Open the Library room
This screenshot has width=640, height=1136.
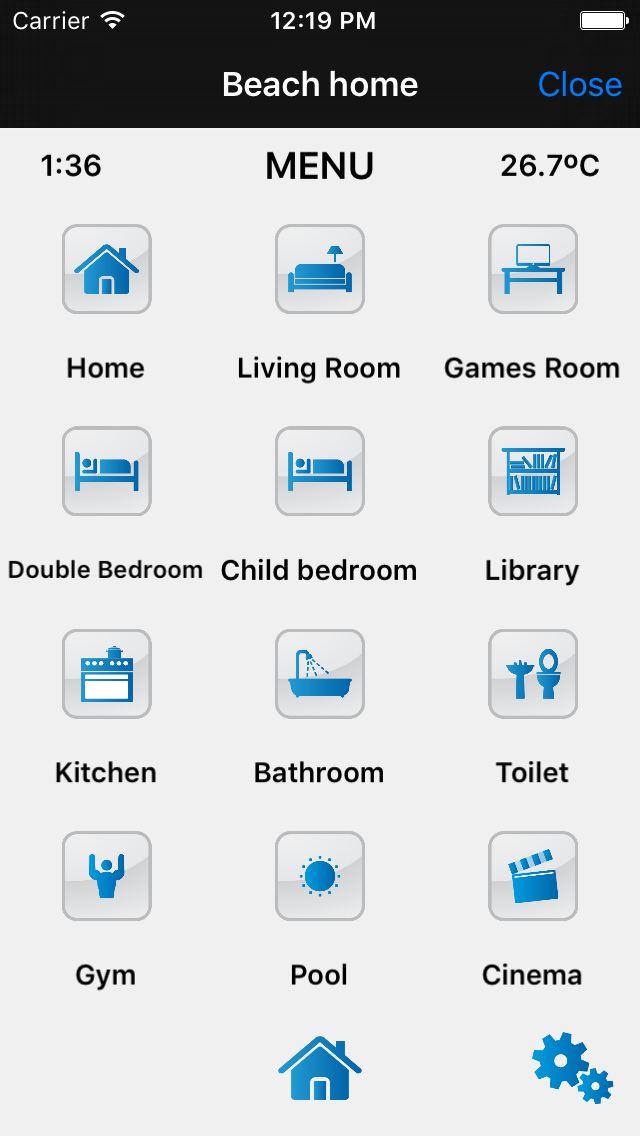[x=533, y=471]
